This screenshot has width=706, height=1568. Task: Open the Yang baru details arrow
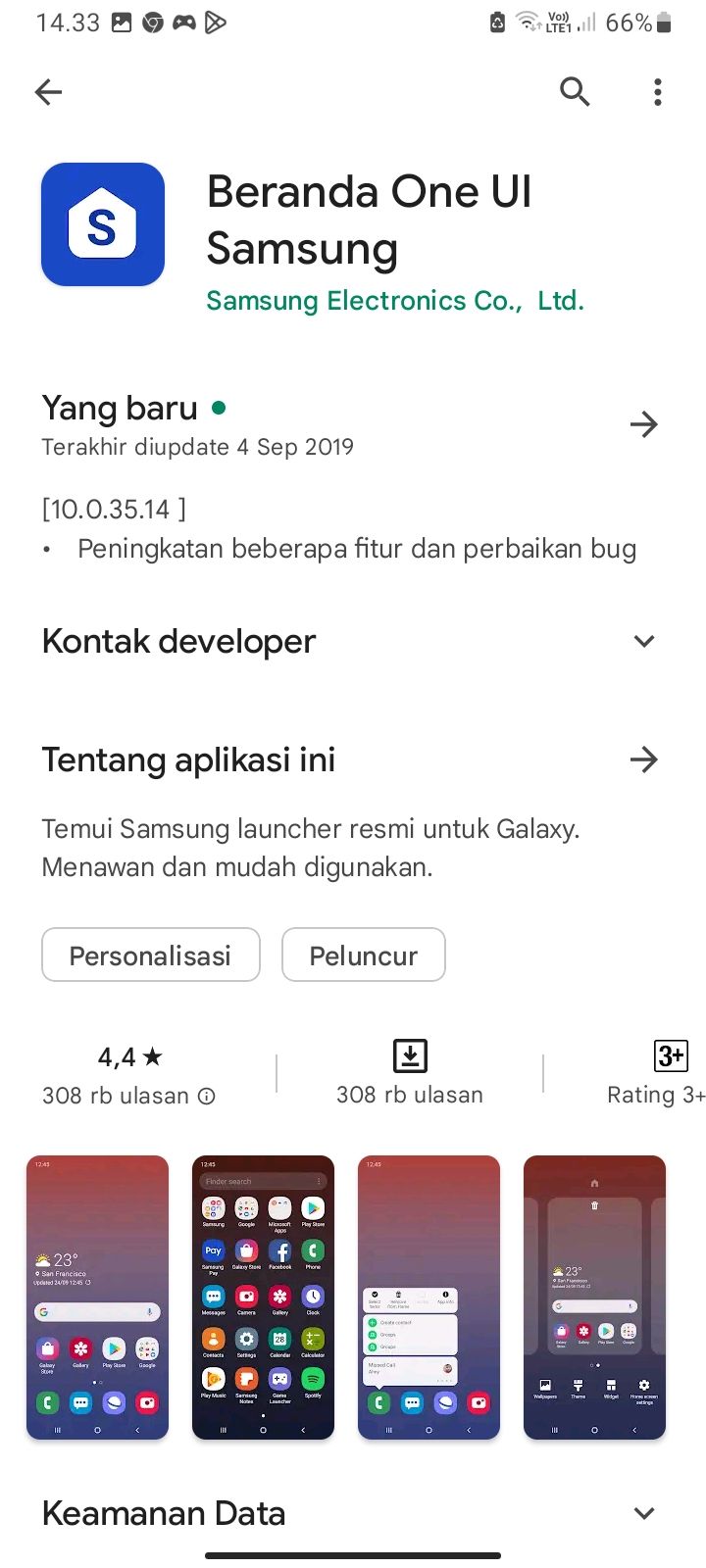(x=643, y=424)
